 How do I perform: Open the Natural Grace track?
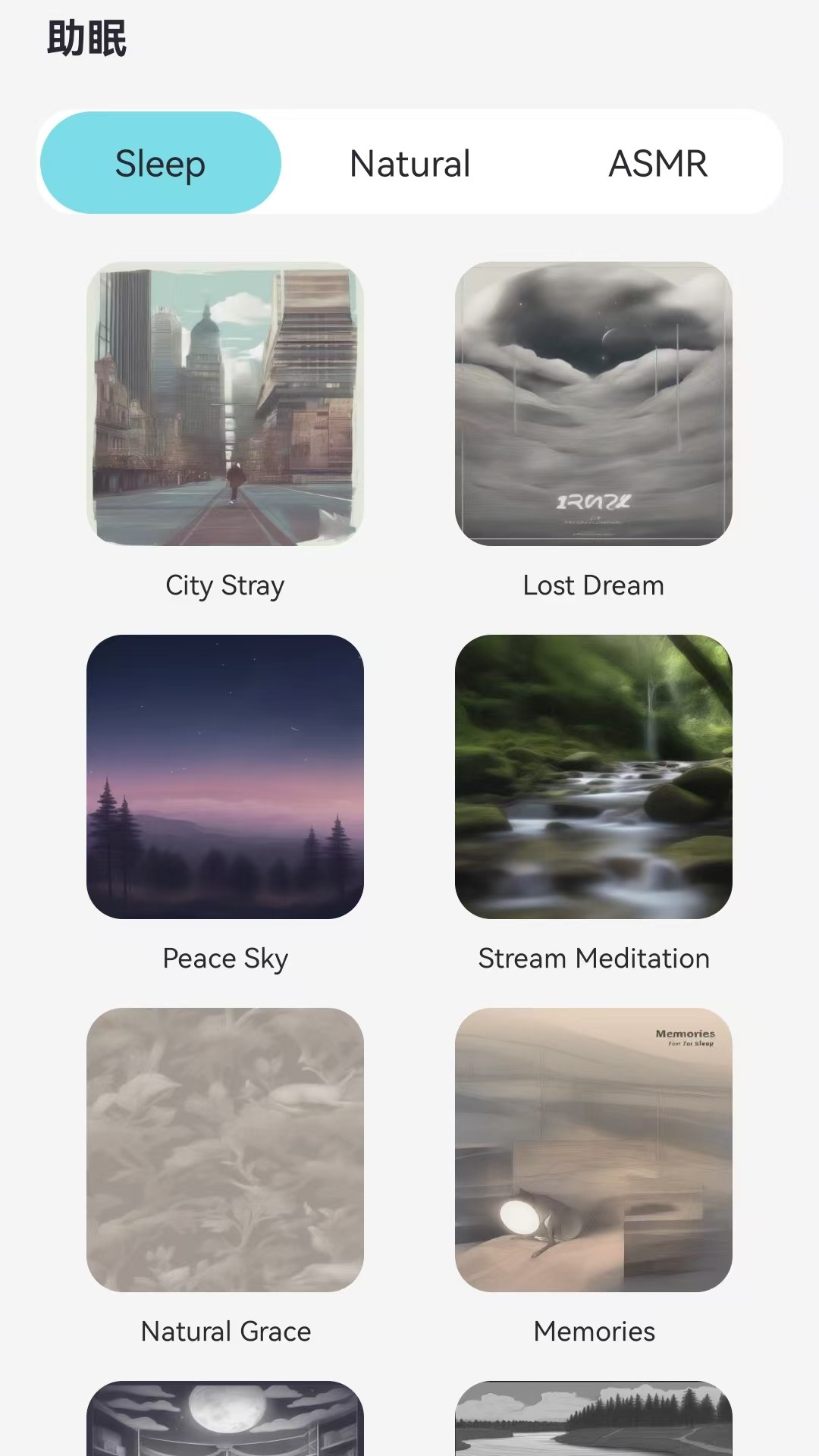click(225, 1150)
